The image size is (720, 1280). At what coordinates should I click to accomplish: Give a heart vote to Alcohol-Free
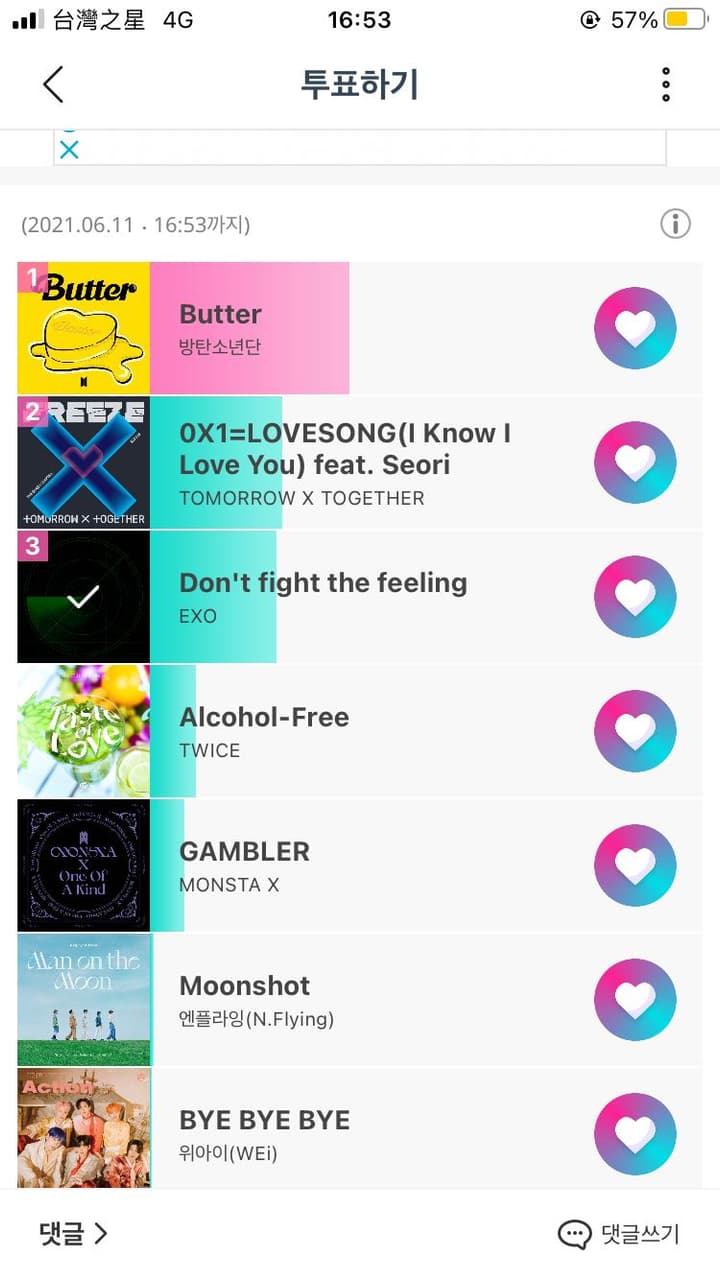[635, 731]
